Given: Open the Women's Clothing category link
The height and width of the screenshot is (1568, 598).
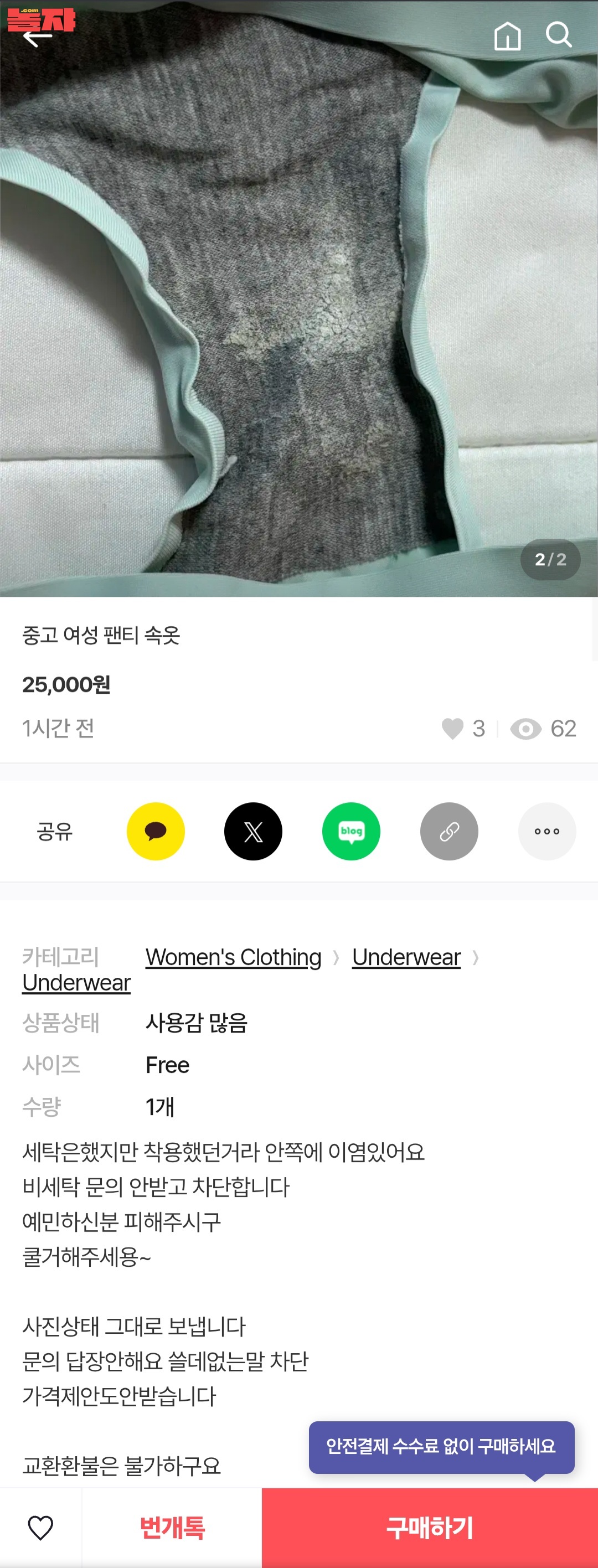Looking at the screenshot, I should pyautogui.click(x=233, y=957).
